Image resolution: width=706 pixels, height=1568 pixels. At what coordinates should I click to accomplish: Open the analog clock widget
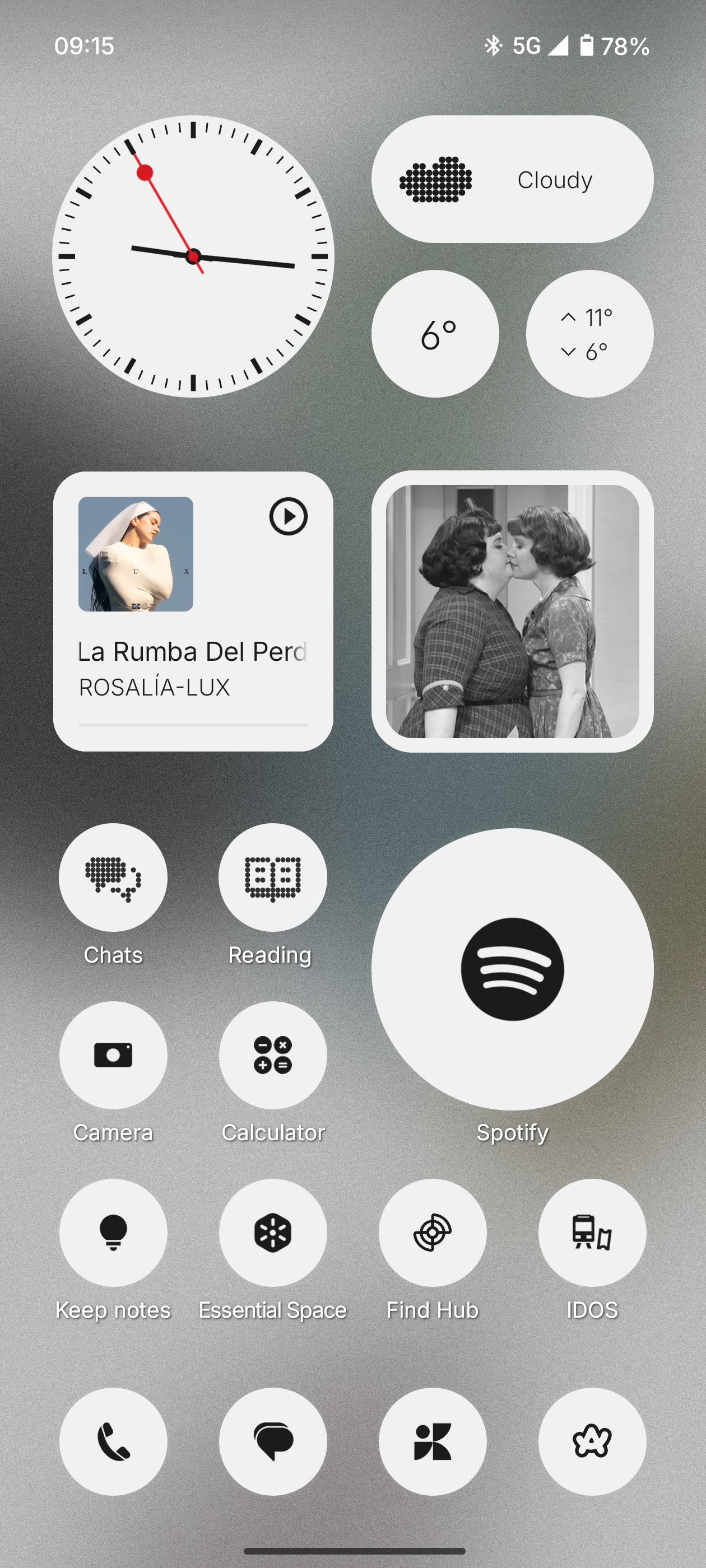pos(193,256)
